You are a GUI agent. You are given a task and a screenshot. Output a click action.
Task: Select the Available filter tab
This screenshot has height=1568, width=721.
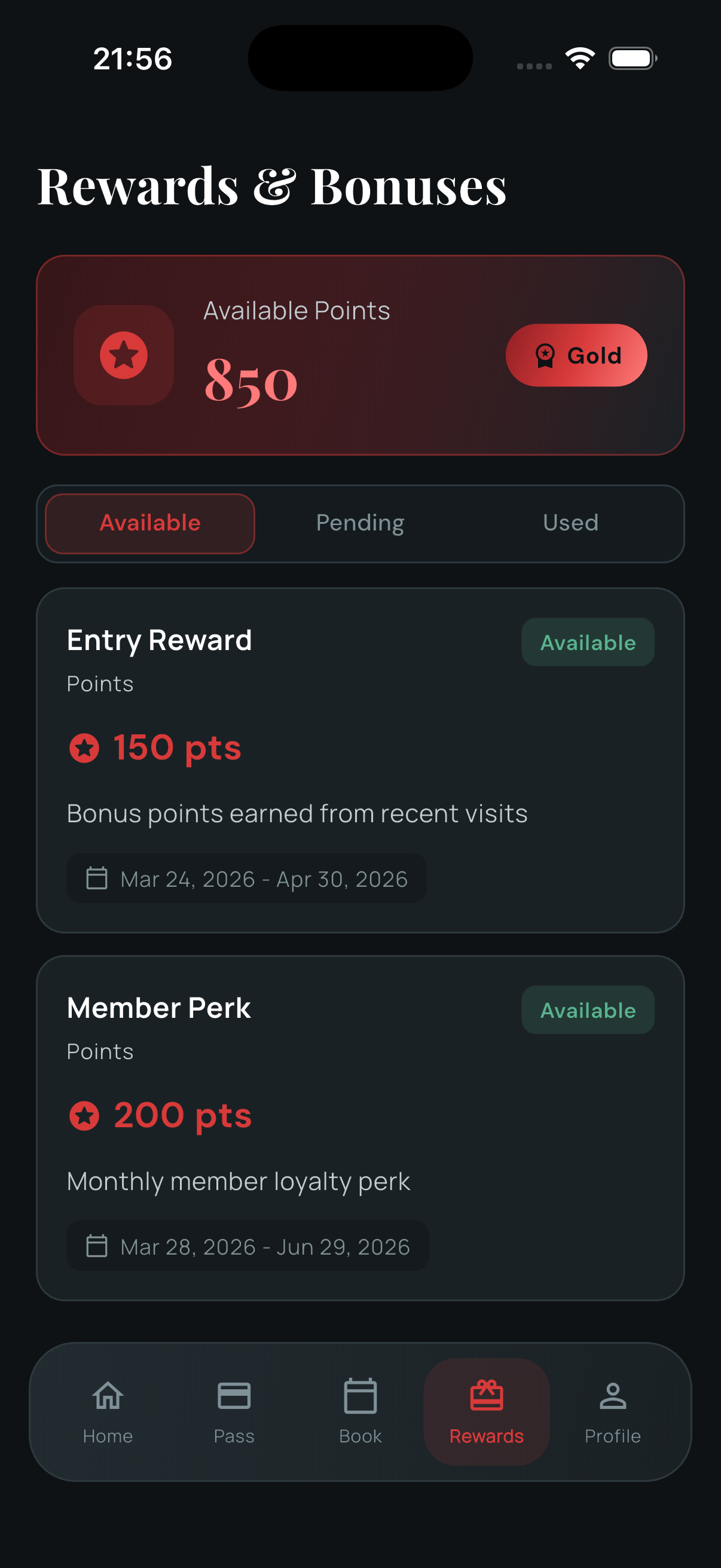(x=149, y=523)
